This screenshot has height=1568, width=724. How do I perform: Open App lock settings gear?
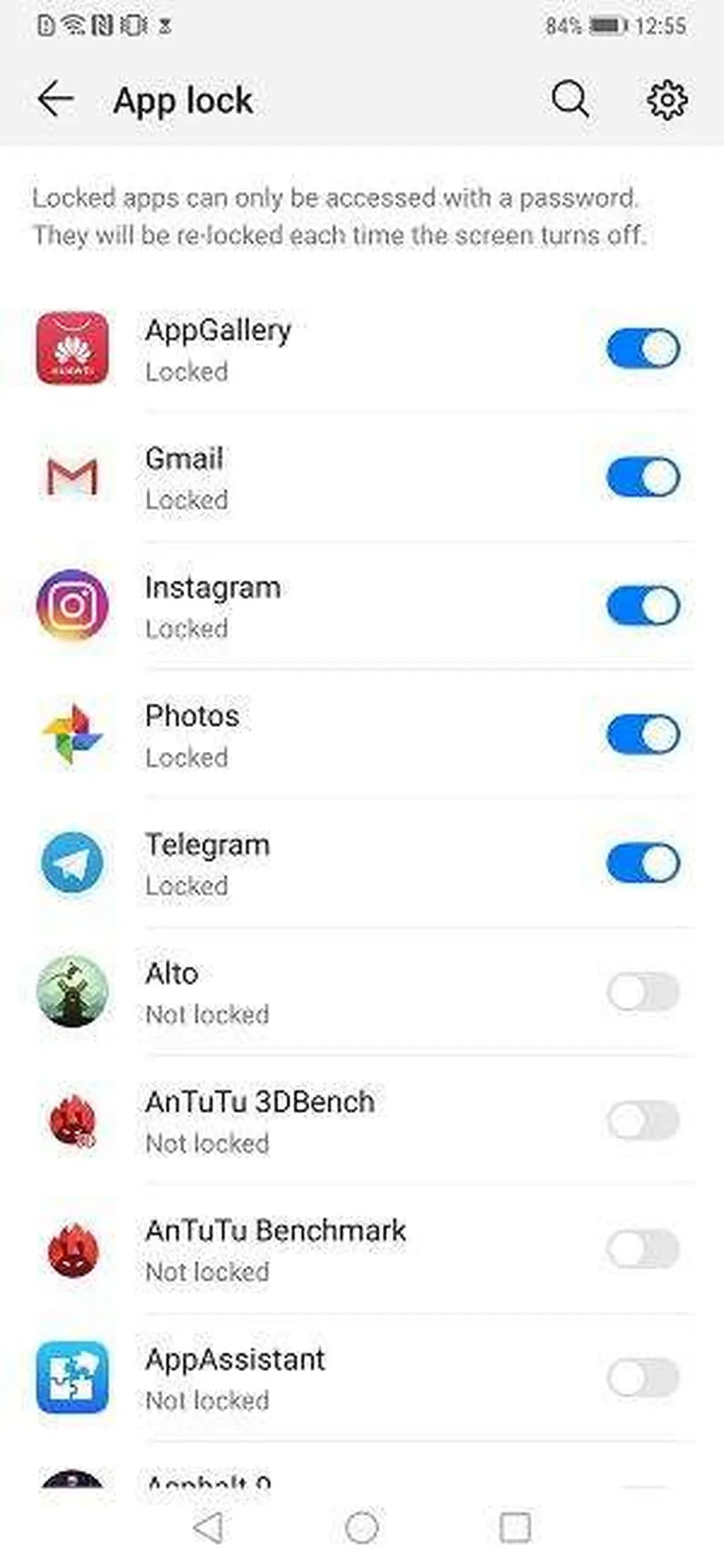click(x=667, y=100)
